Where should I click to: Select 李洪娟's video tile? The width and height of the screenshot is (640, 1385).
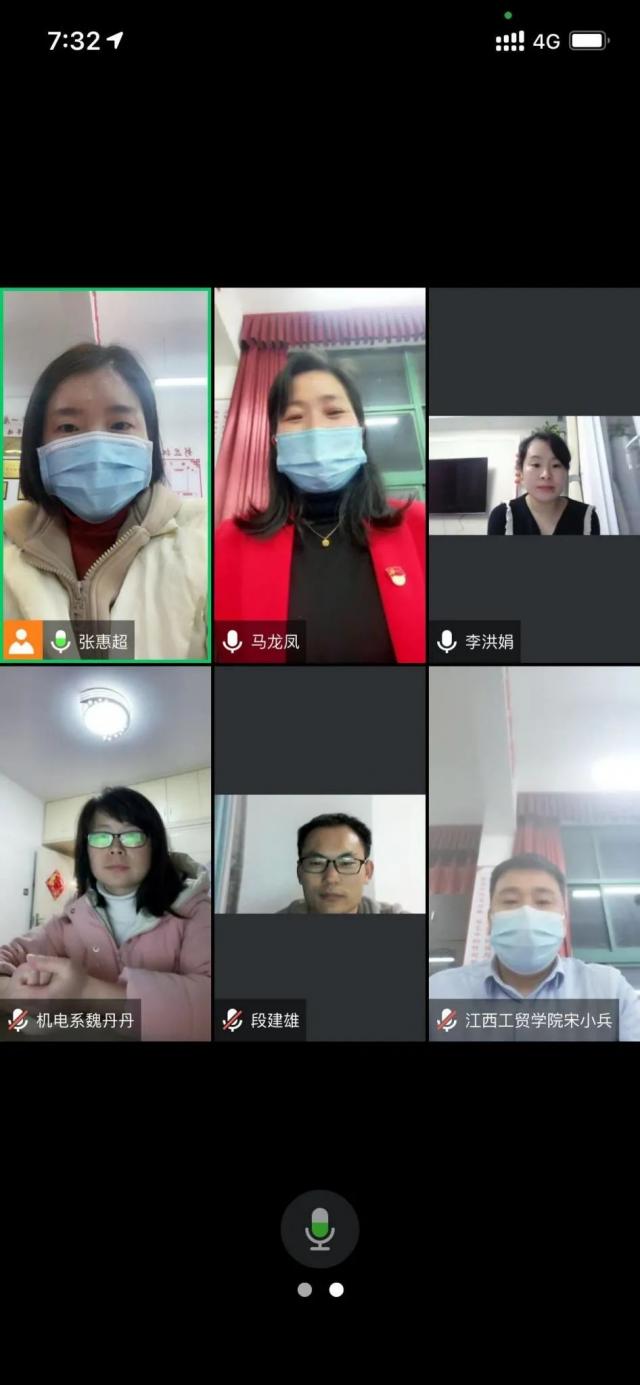534,475
